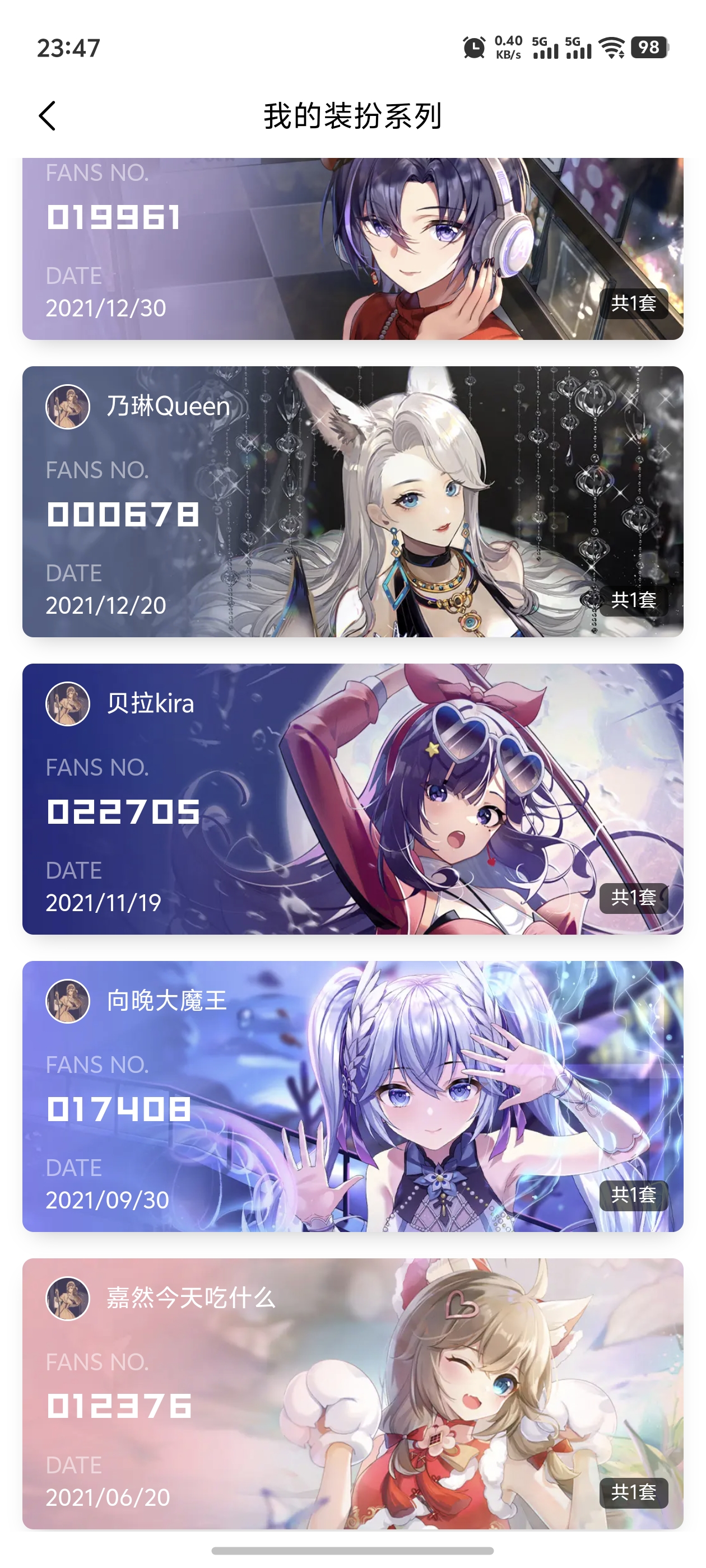Open the 嘉然今天吃什么 outfit card
This screenshot has width=706, height=1568.
pyautogui.click(x=352, y=1393)
